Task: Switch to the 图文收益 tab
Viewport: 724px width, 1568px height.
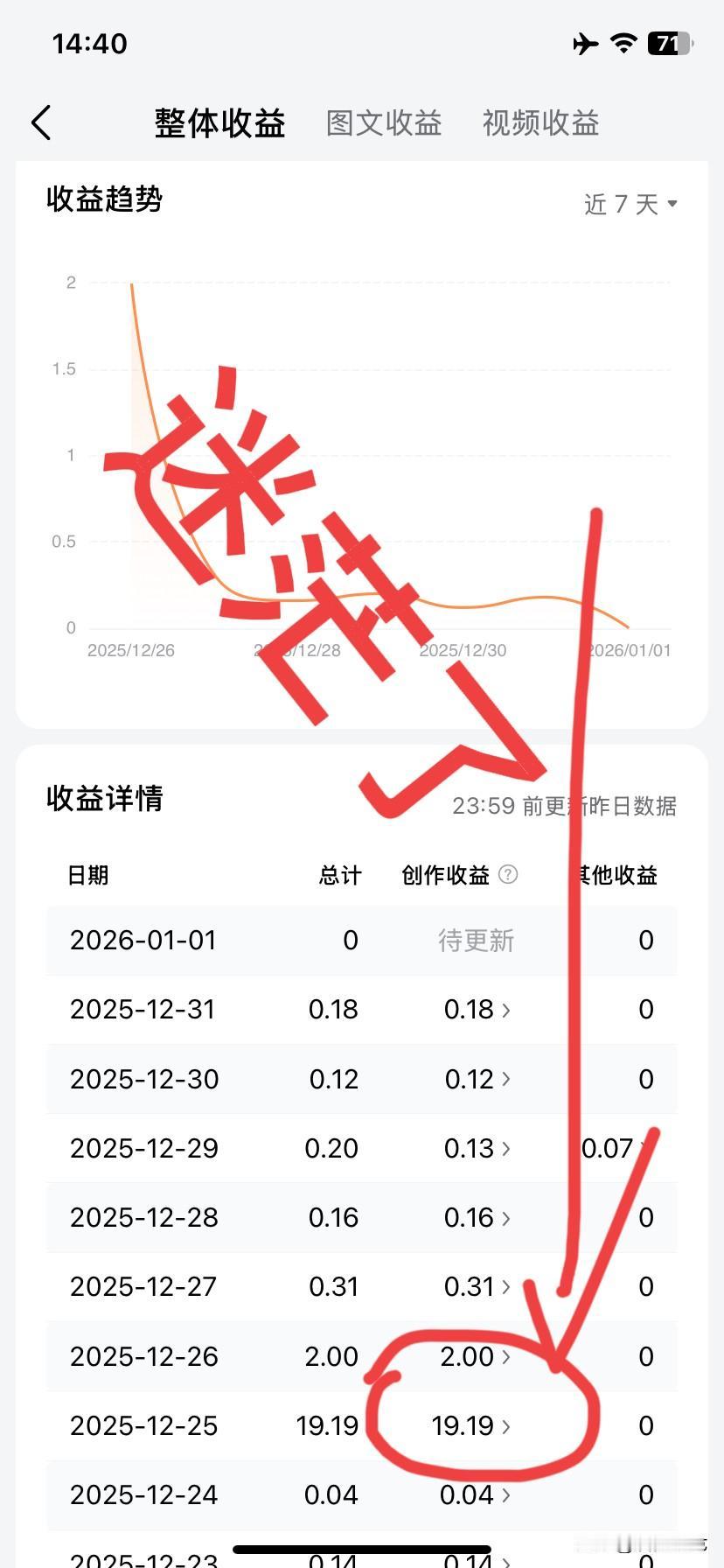Action: pyautogui.click(x=383, y=123)
